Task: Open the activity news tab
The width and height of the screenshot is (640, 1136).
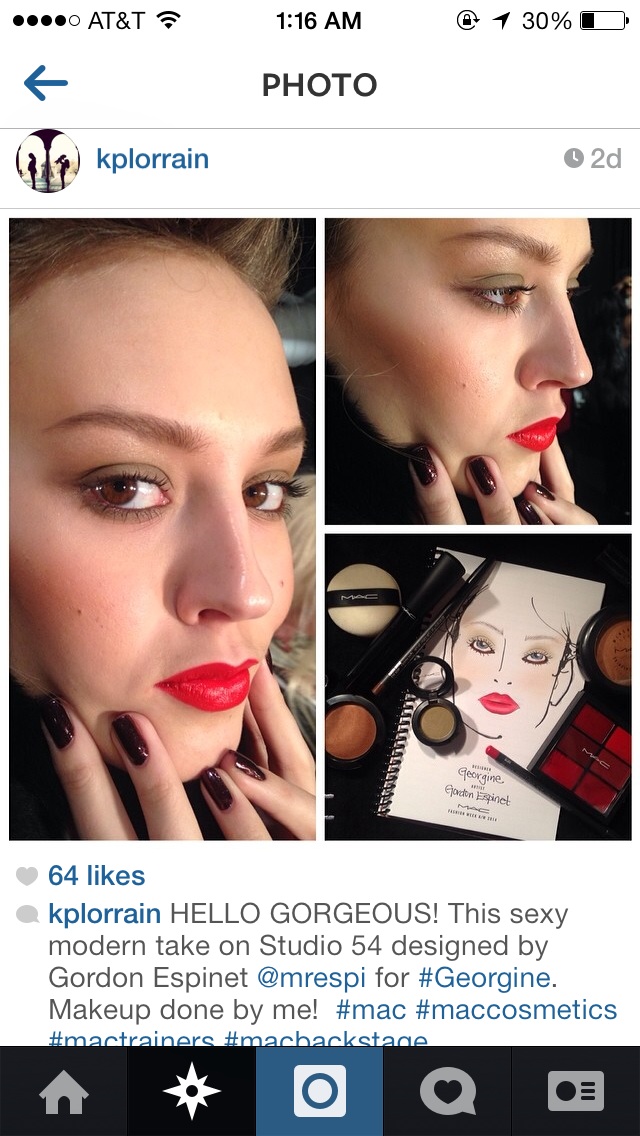Action: tap(447, 1091)
